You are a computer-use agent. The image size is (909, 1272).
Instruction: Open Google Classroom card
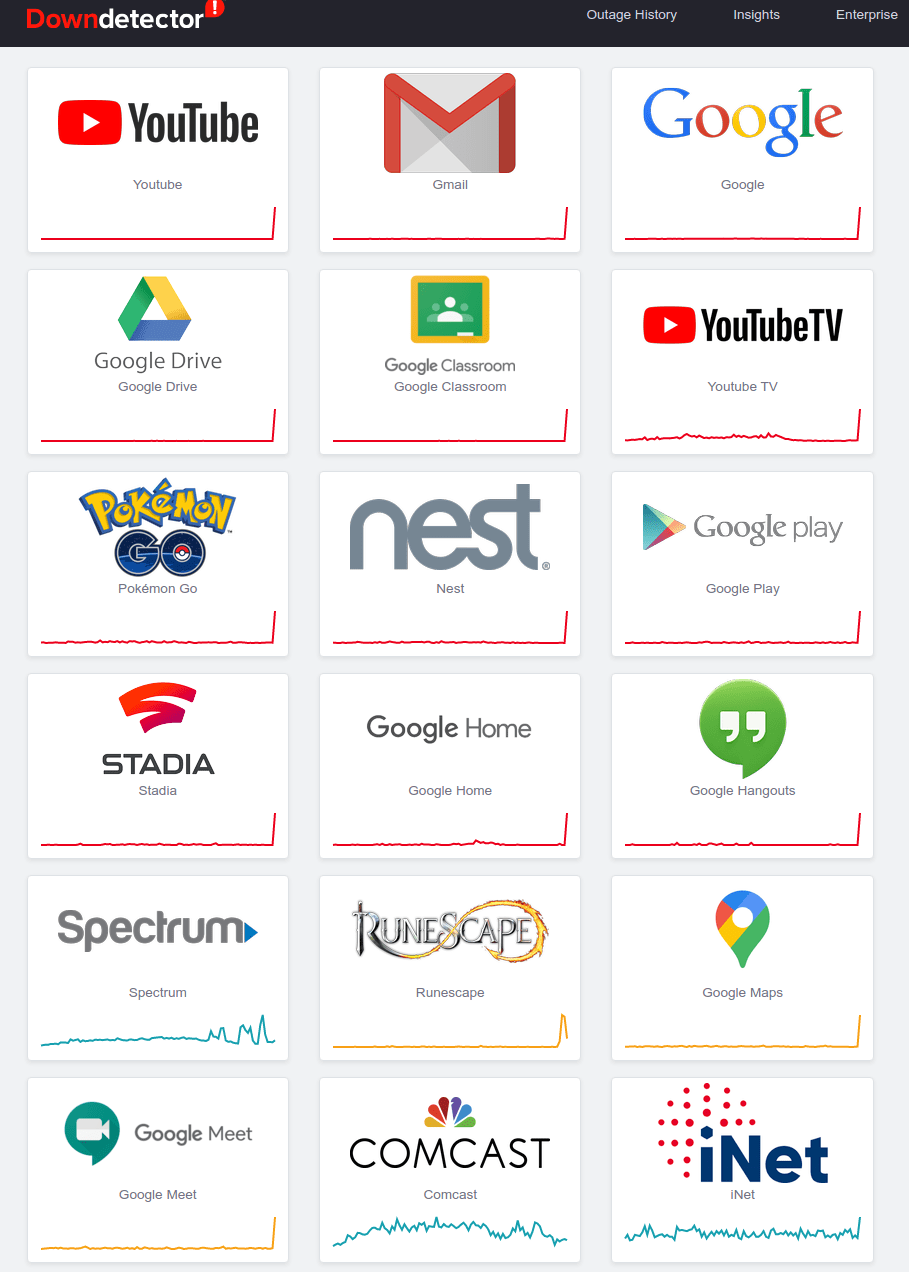coord(450,362)
